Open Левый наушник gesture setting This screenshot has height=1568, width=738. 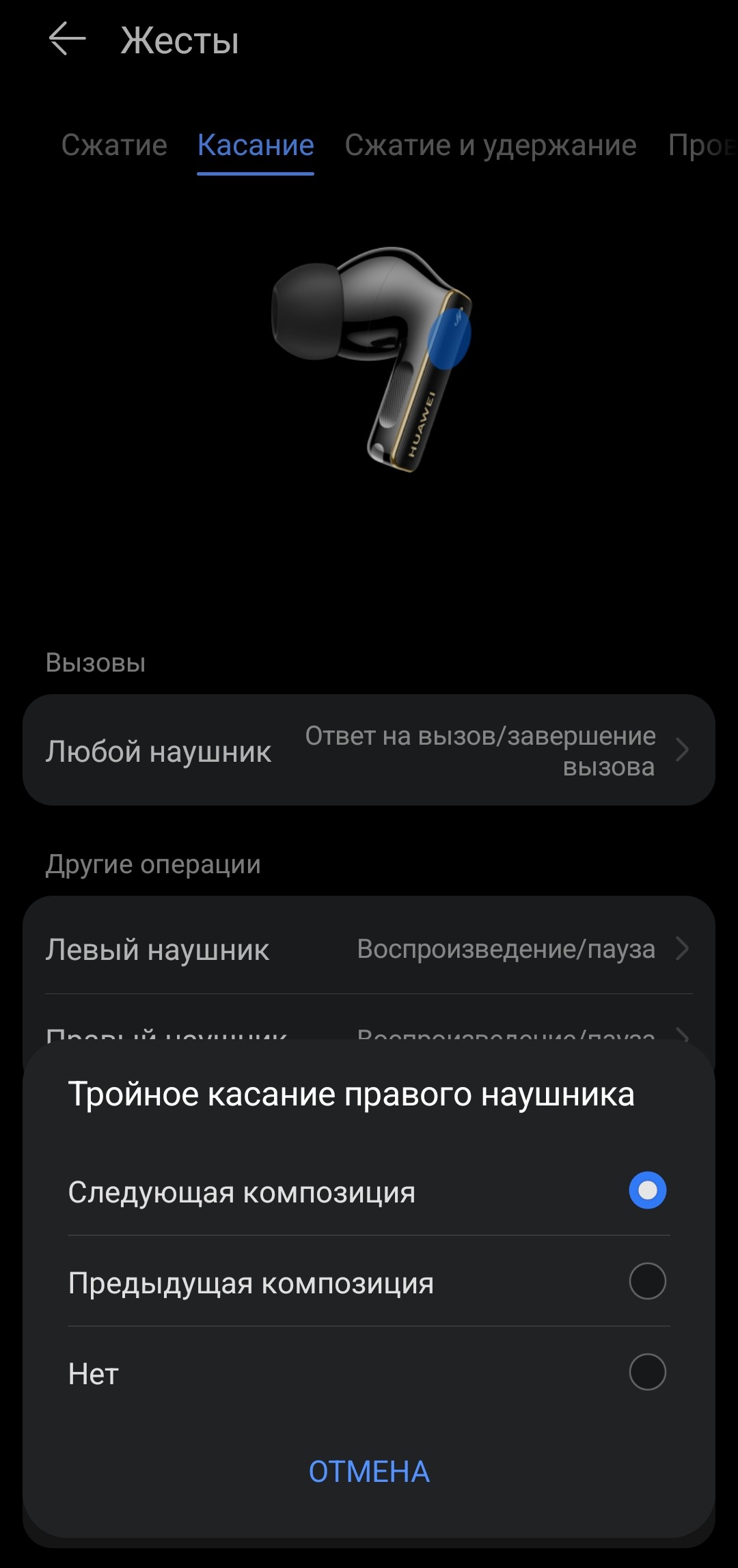[x=369, y=949]
